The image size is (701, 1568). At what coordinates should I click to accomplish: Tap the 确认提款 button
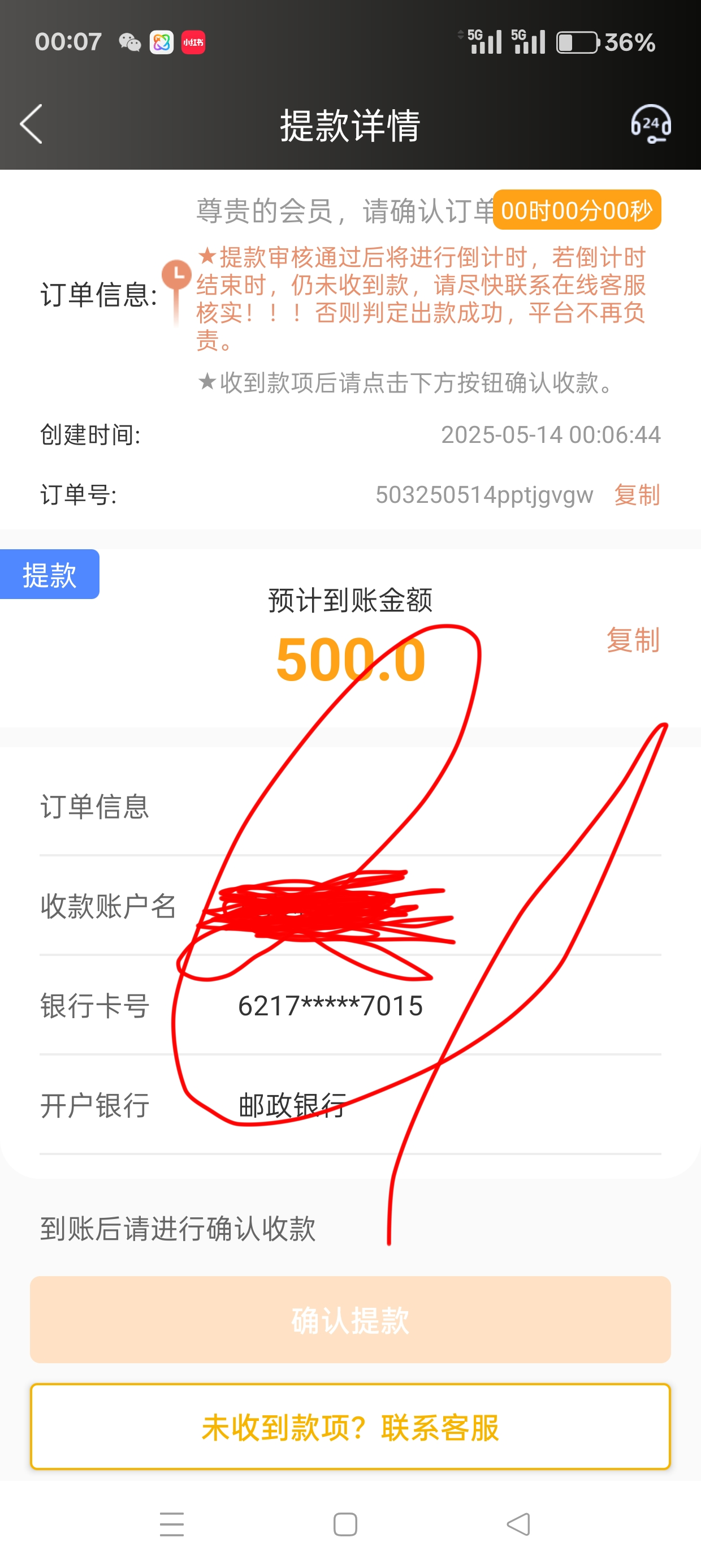[350, 1320]
